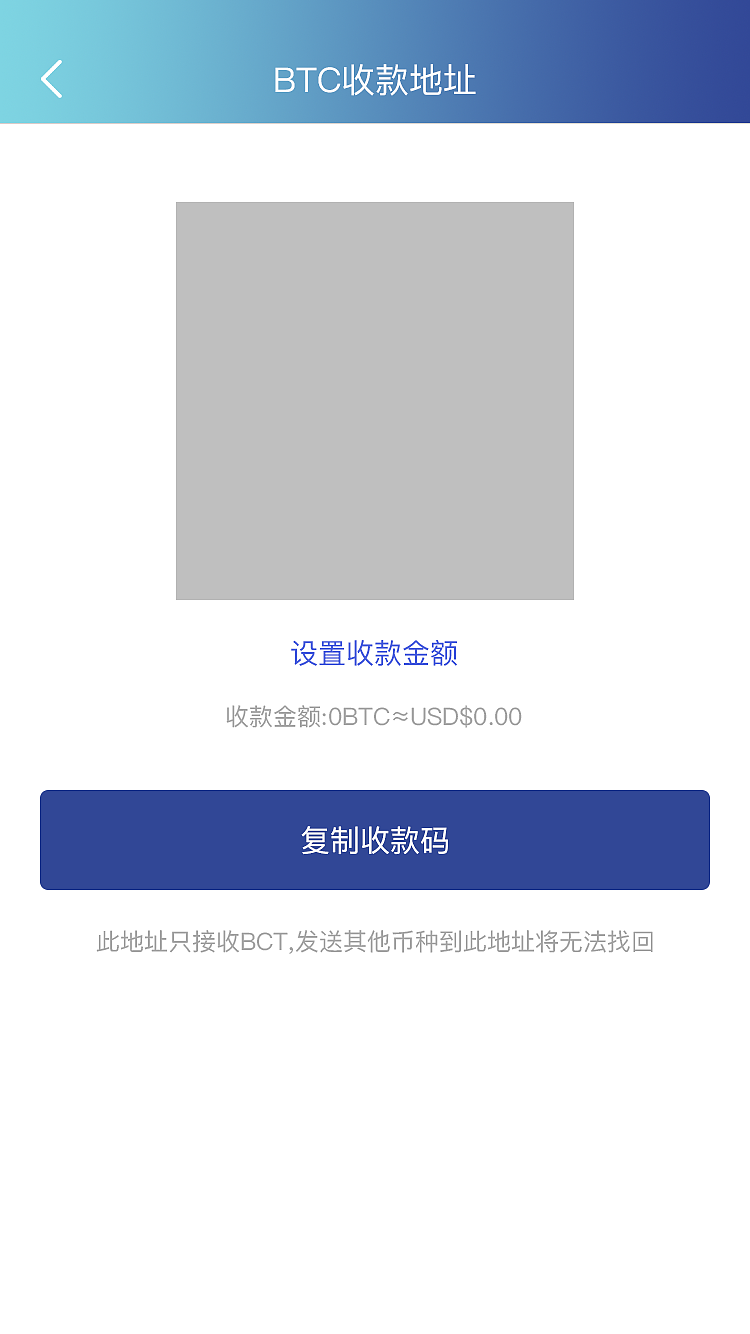
Task: Open 设置收款金额 to set a payment amount
Action: [375, 653]
